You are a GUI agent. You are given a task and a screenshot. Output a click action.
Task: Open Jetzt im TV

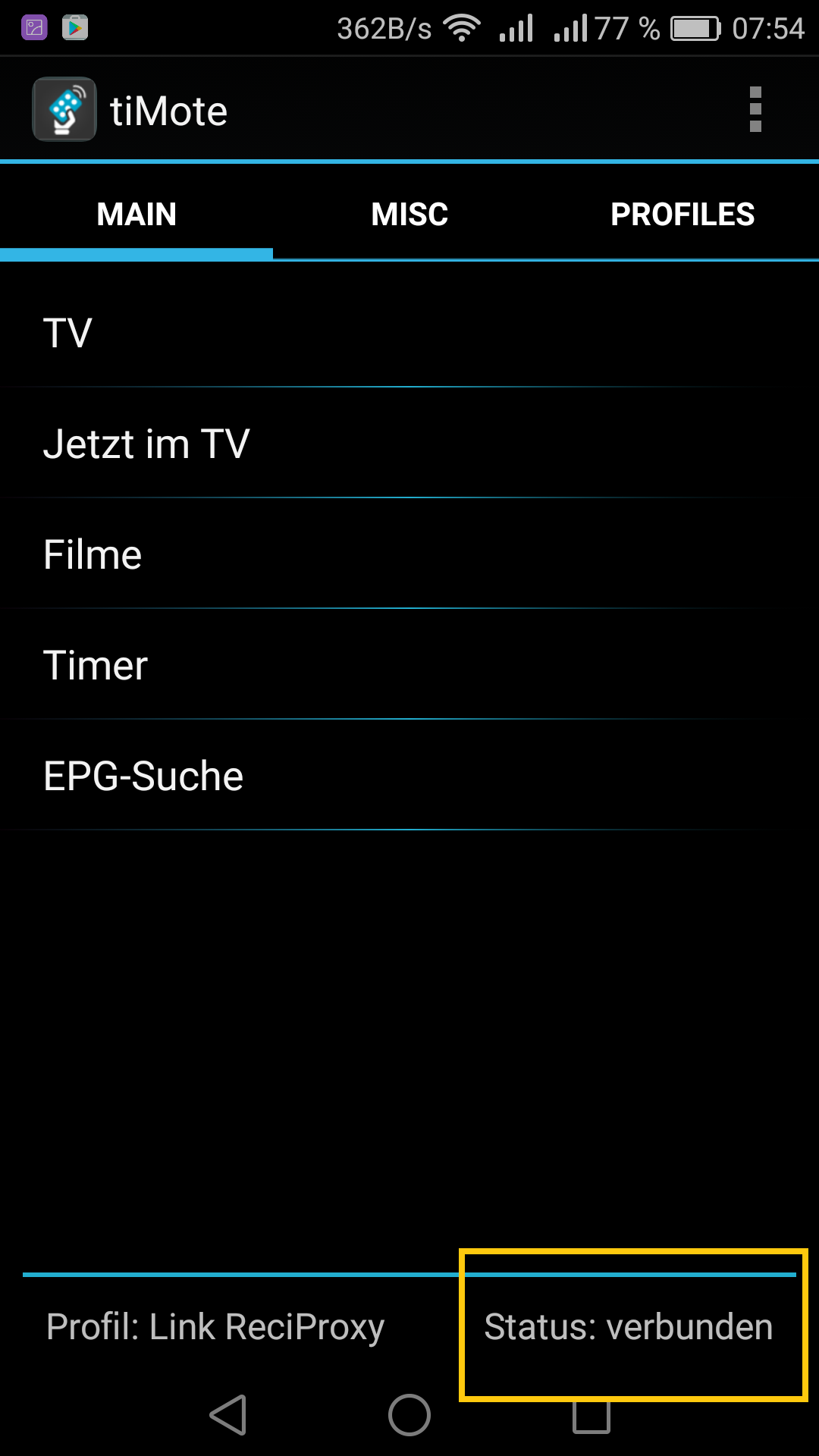pos(409,444)
